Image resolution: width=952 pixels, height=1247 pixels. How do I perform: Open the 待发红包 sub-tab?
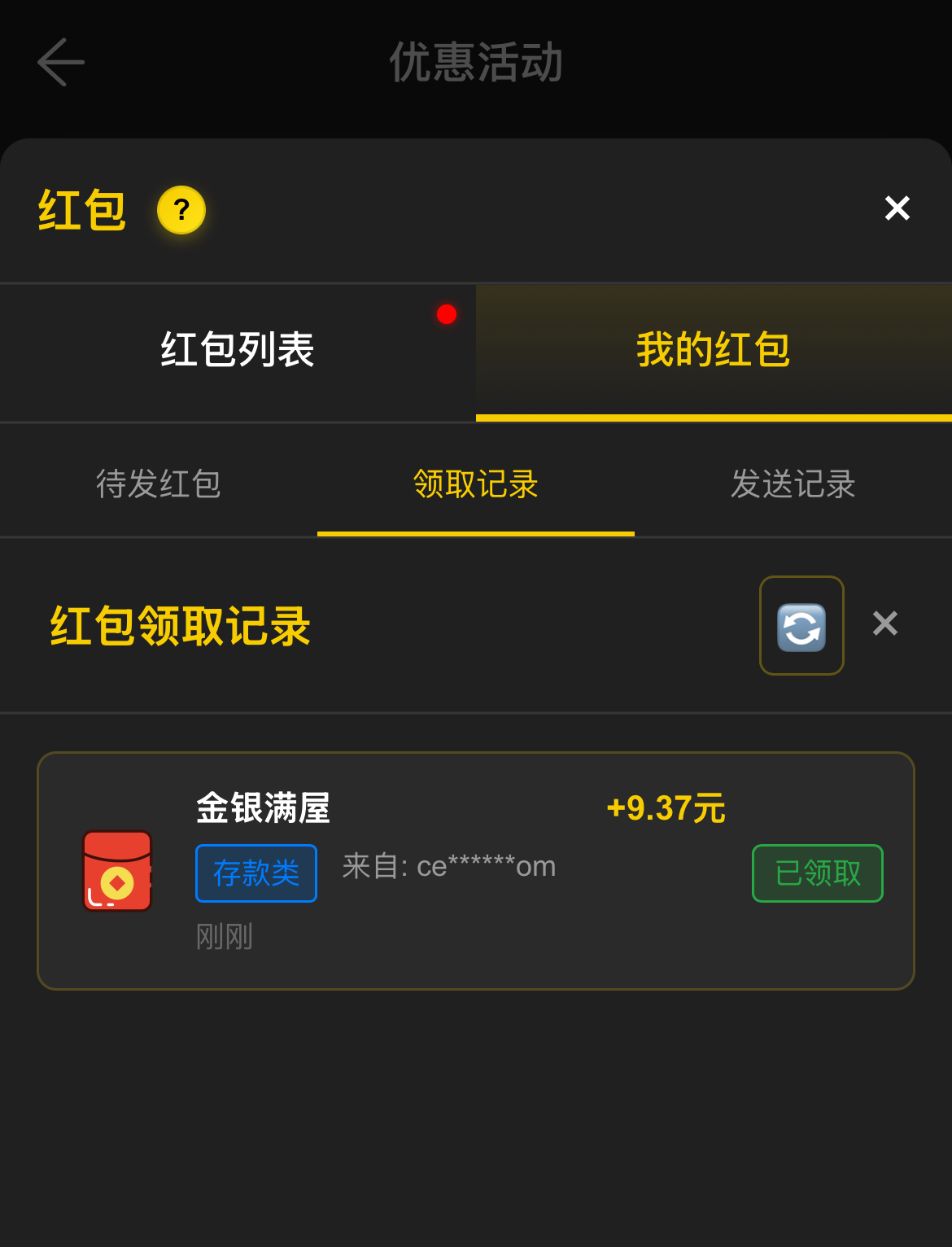click(159, 483)
